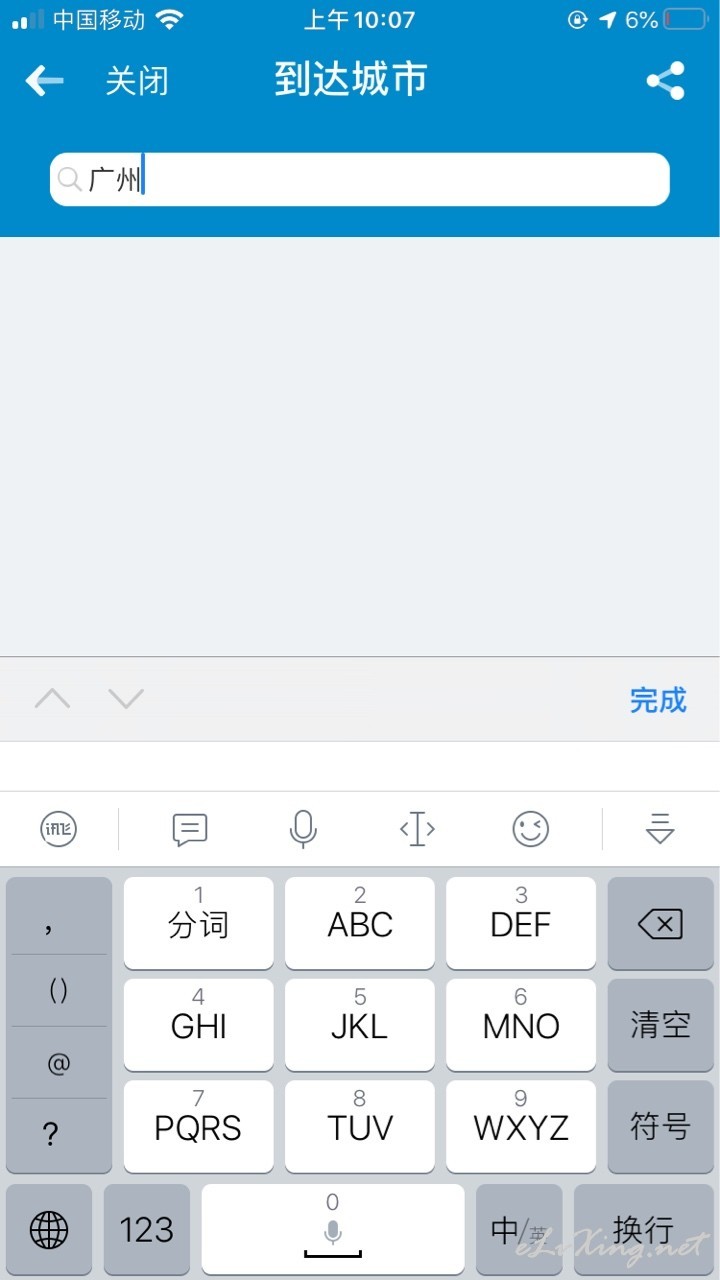Start voice input from keyboard toolbar
Screen dimensions: 720x1280
pyautogui.click(x=303, y=829)
